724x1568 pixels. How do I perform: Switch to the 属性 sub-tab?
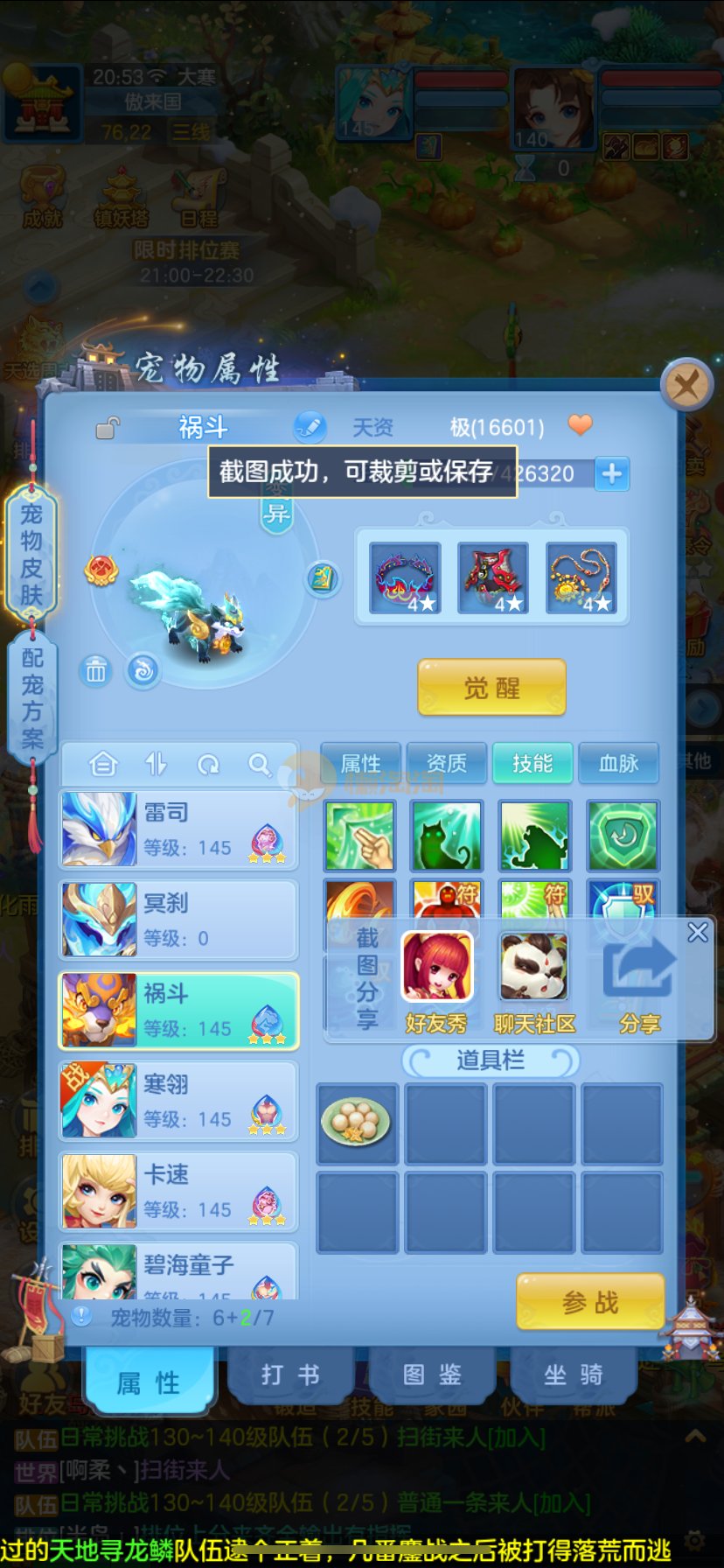pyautogui.click(x=360, y=764)
